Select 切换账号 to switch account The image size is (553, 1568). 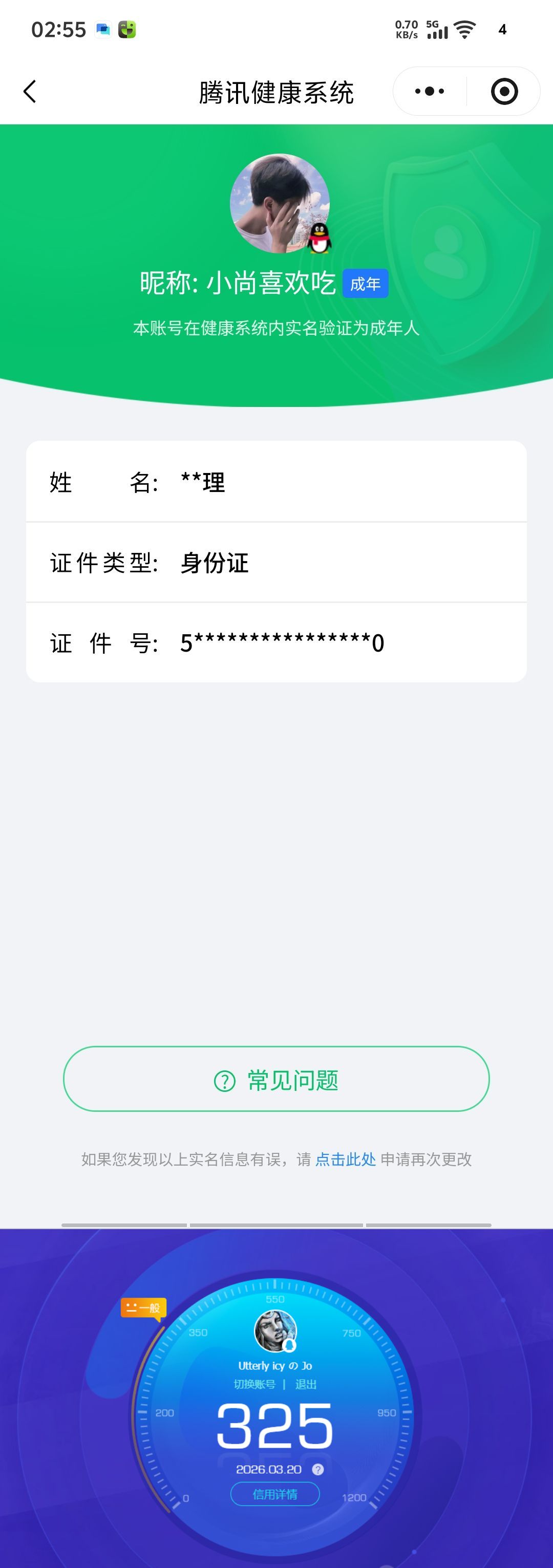(x=254, y=1384)
